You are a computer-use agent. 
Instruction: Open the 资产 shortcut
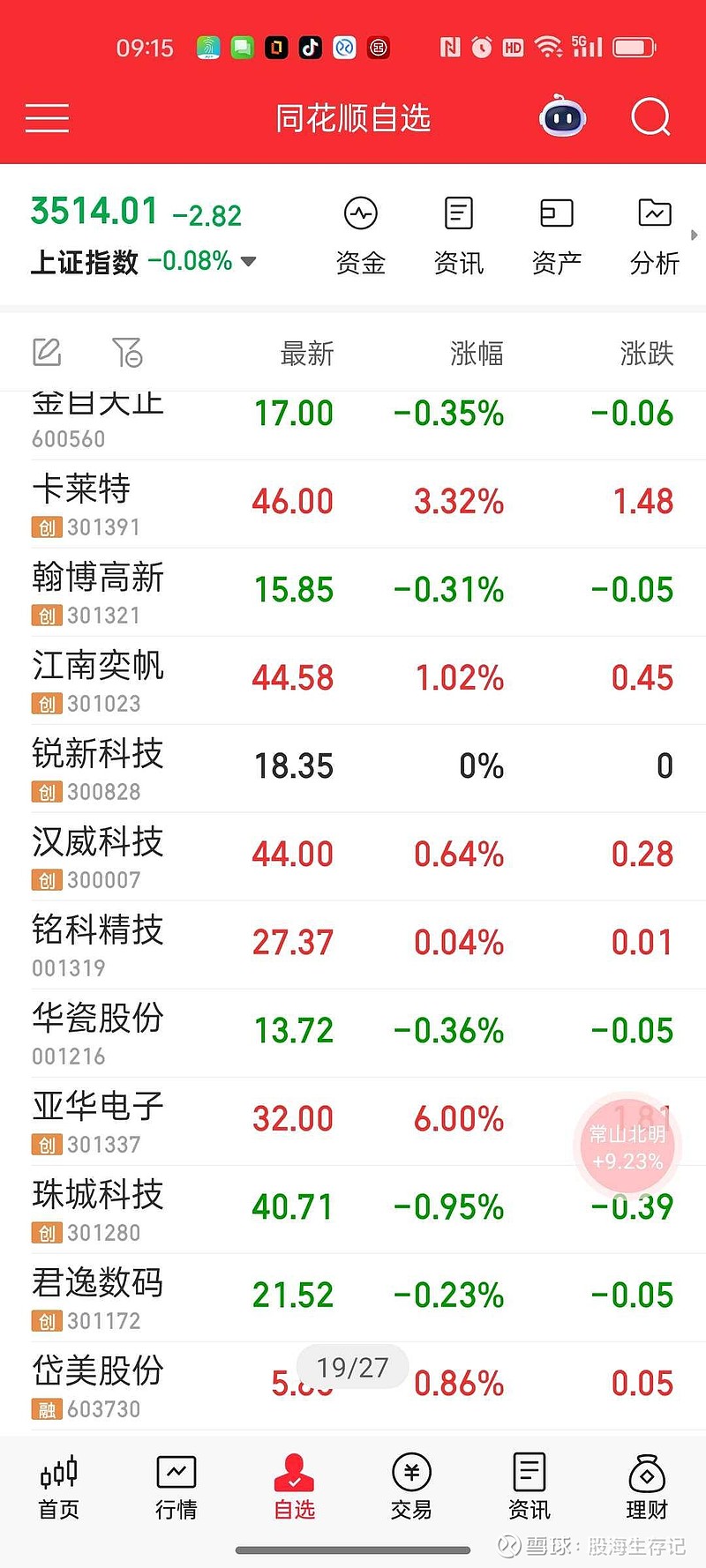point(557,236)
